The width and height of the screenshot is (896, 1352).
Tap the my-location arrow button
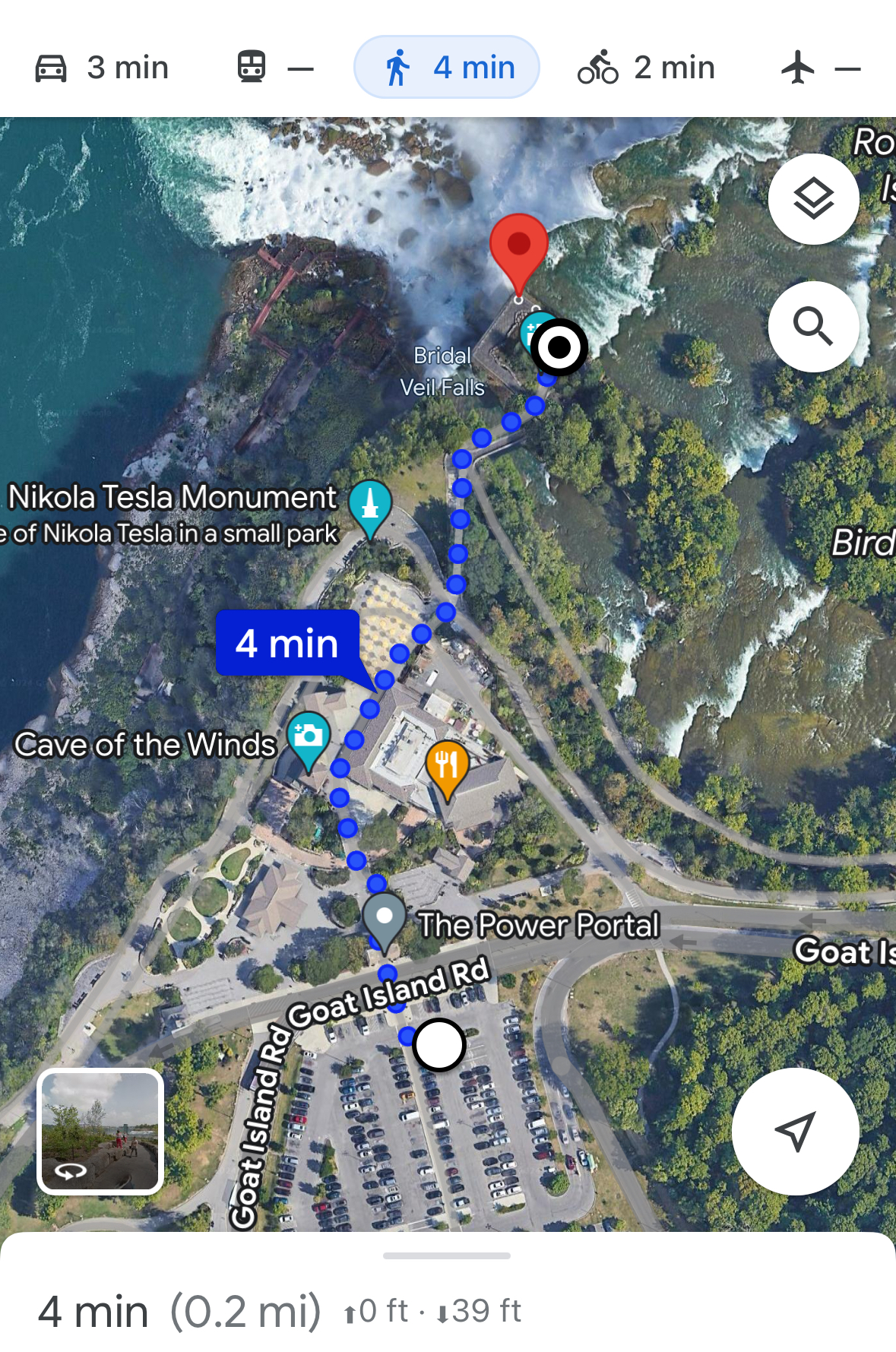click(795, 1131)
